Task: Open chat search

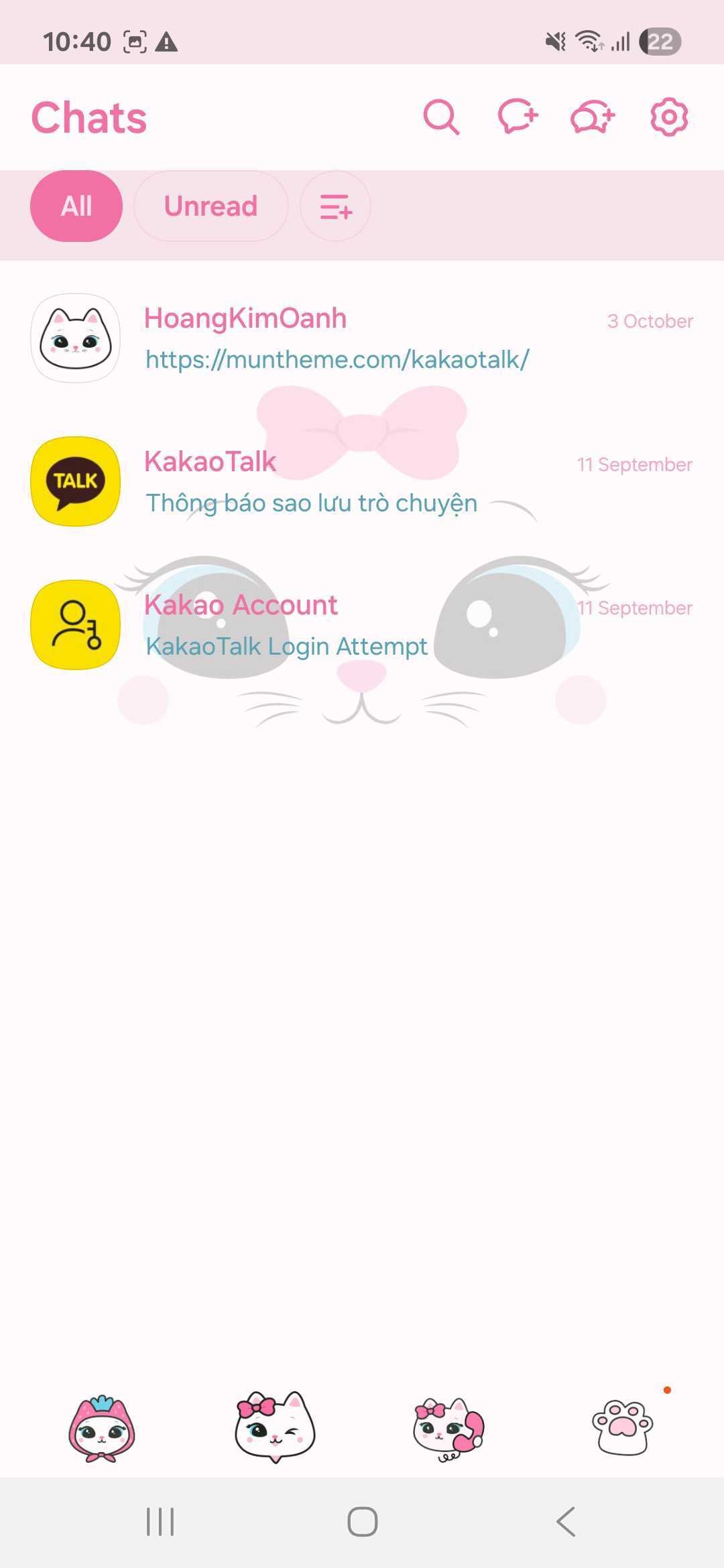Action: 441,117
